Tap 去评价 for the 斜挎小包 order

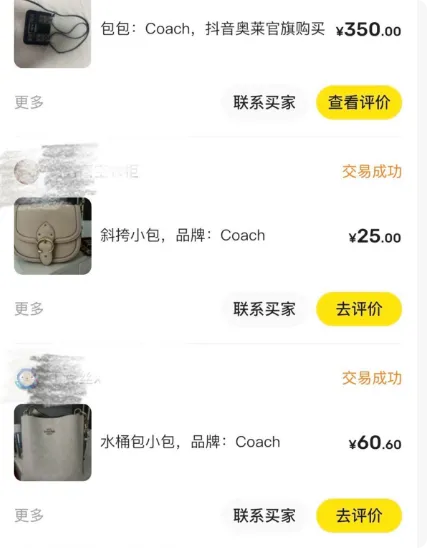[x=359, y=309]
